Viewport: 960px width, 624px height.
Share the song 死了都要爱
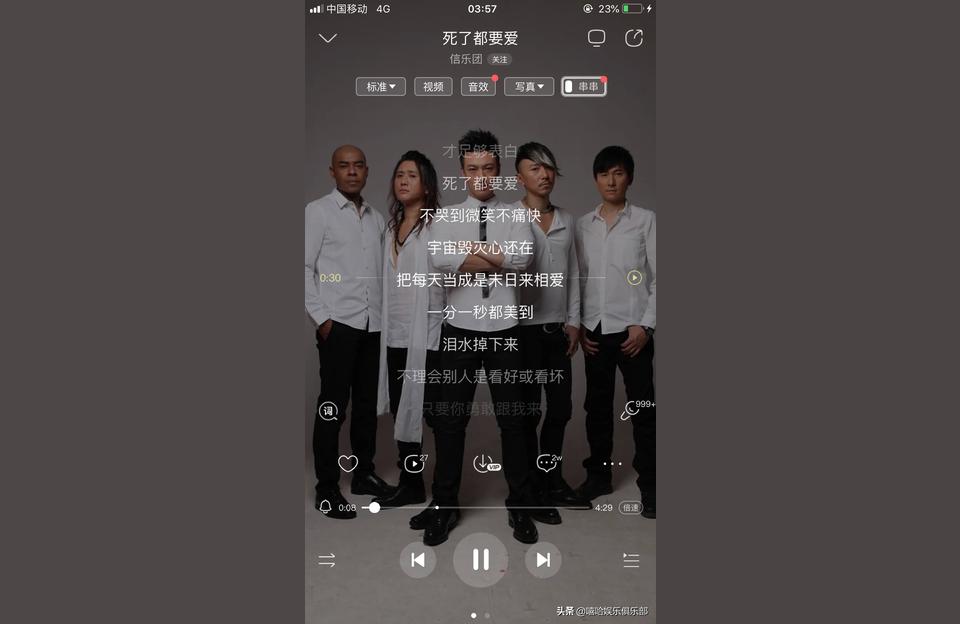click(634, 38)
